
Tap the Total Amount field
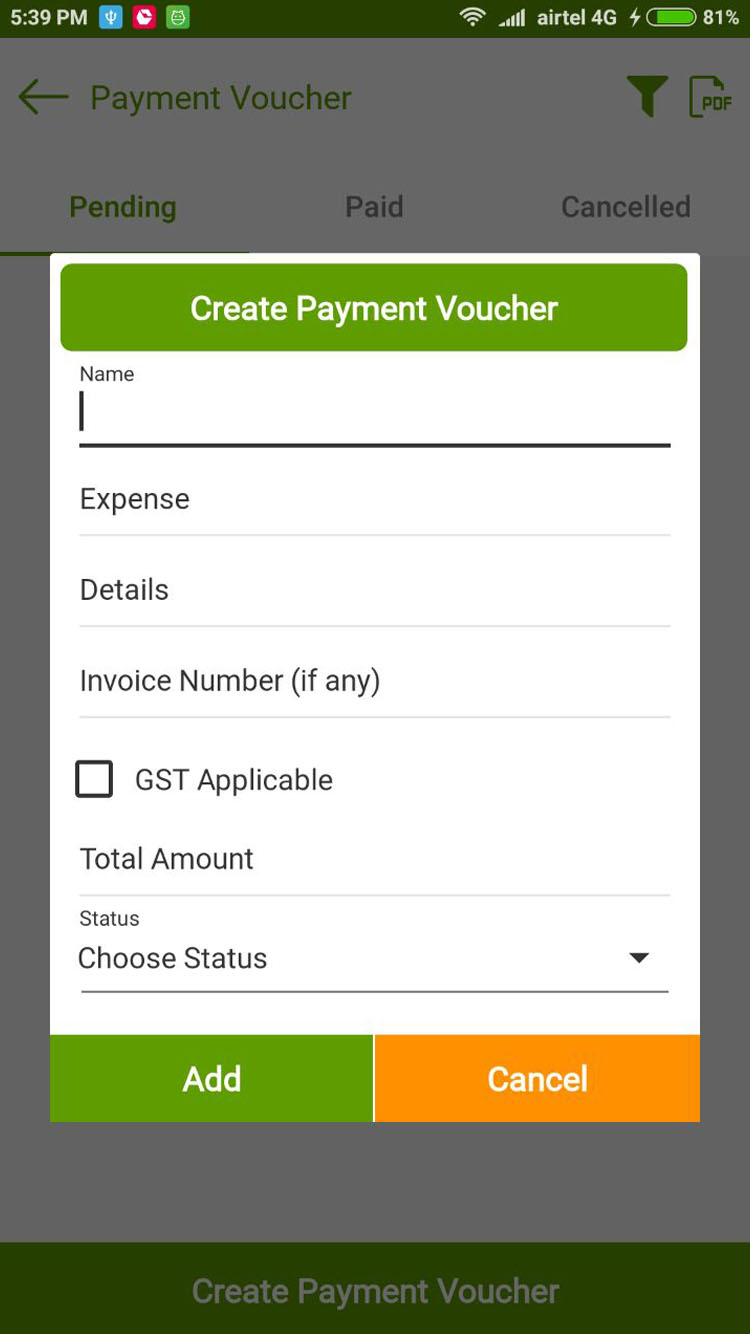point(374,859)
